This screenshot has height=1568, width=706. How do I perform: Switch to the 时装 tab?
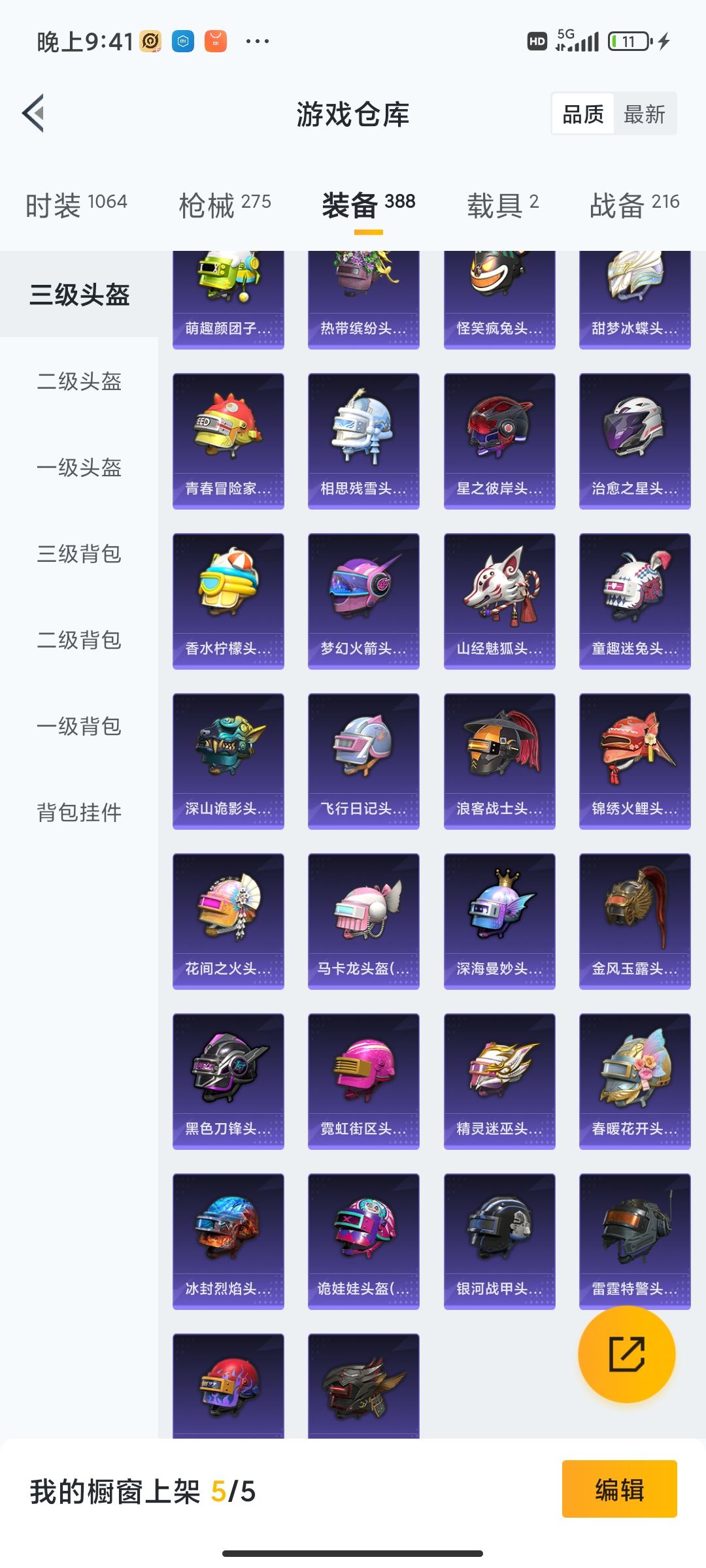pyautogui.click(x=76, y=205)
